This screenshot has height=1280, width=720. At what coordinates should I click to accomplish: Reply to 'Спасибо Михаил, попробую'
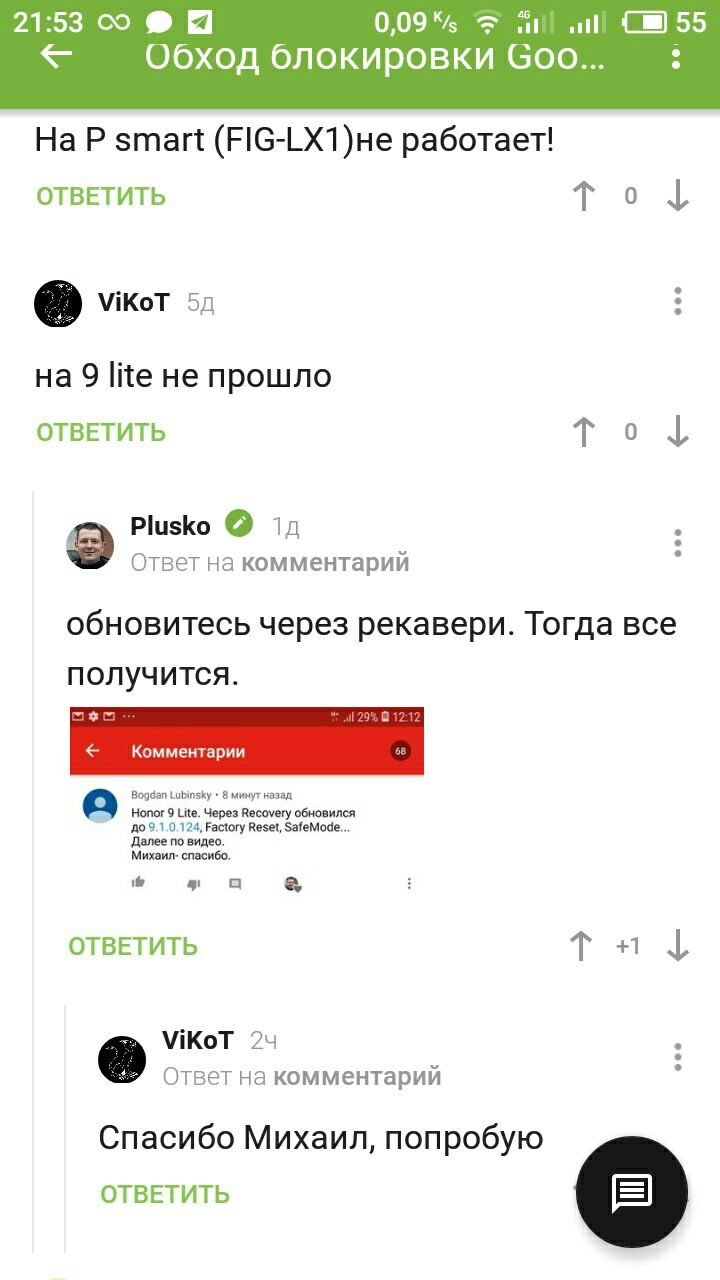click(x=165, y=1194)
